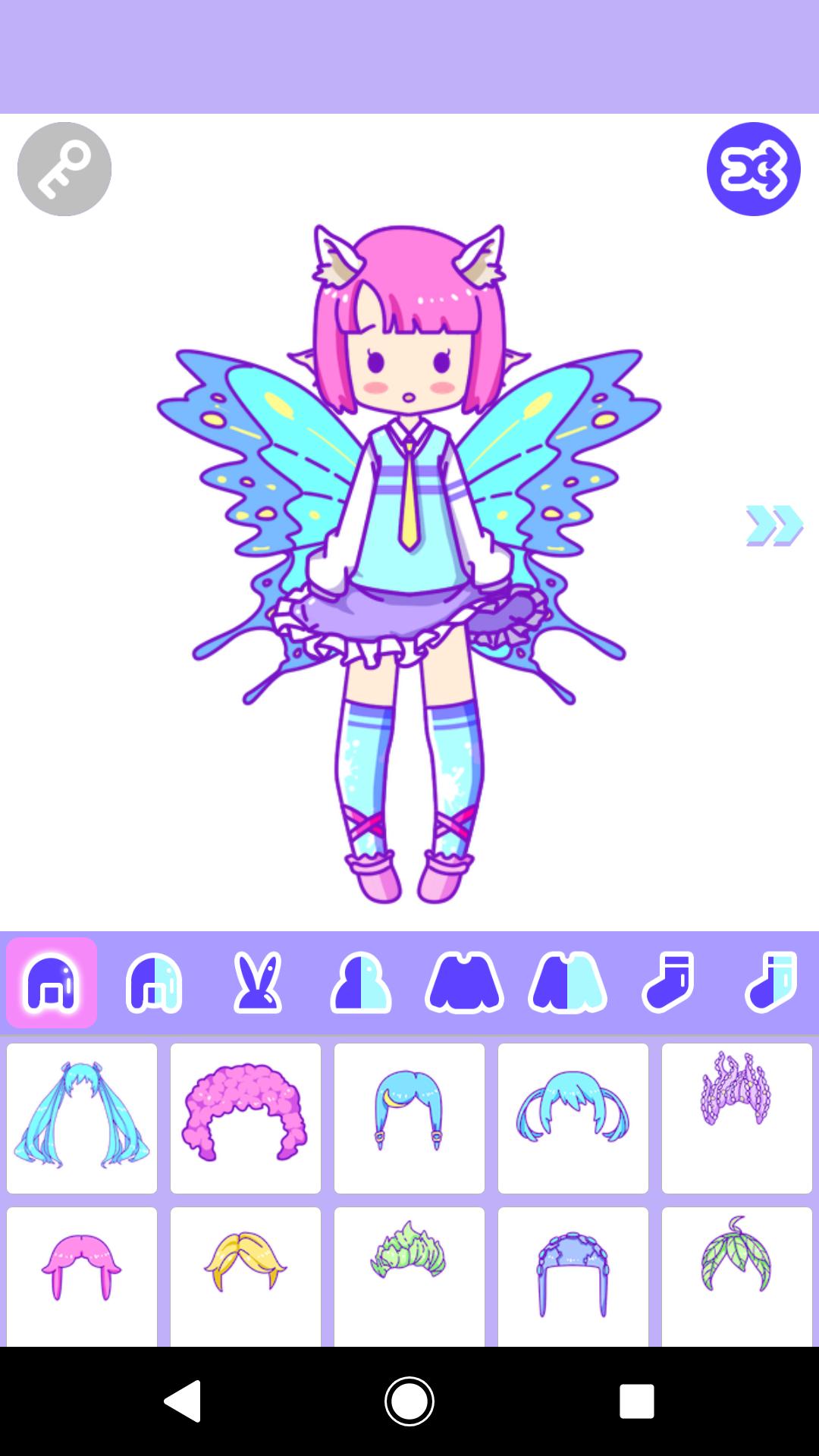Image resolution: width=819 pixels, height=1456 pixels.
Task: Switch to the two-tone sock color tab
Action: pyautogui.click(x=771, y=983)
